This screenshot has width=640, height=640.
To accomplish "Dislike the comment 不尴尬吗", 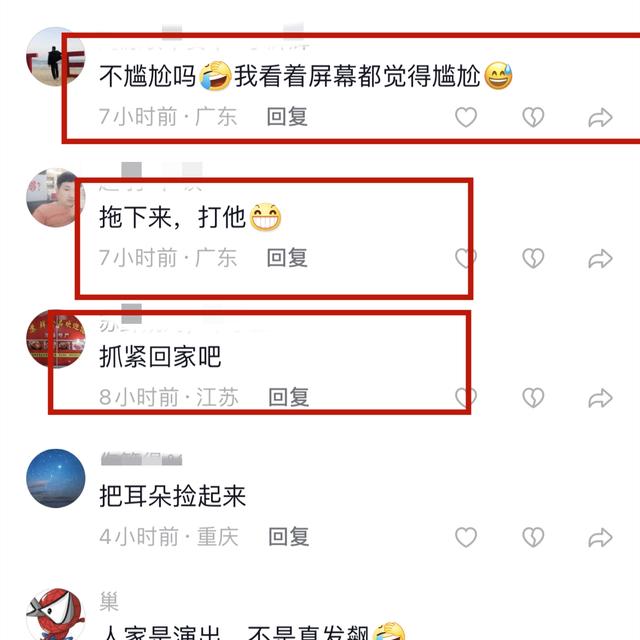I will (x=533, y=117).
